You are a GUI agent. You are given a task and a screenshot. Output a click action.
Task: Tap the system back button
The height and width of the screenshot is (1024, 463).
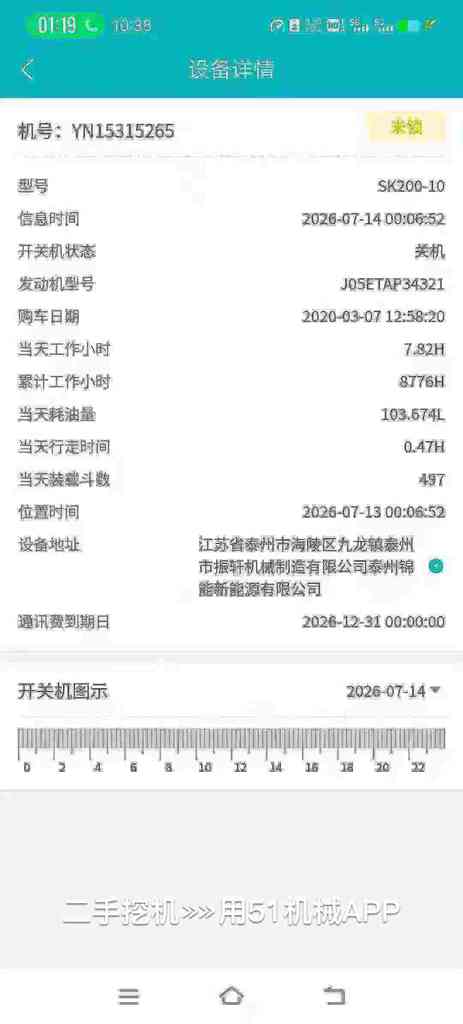coord(334,996)
